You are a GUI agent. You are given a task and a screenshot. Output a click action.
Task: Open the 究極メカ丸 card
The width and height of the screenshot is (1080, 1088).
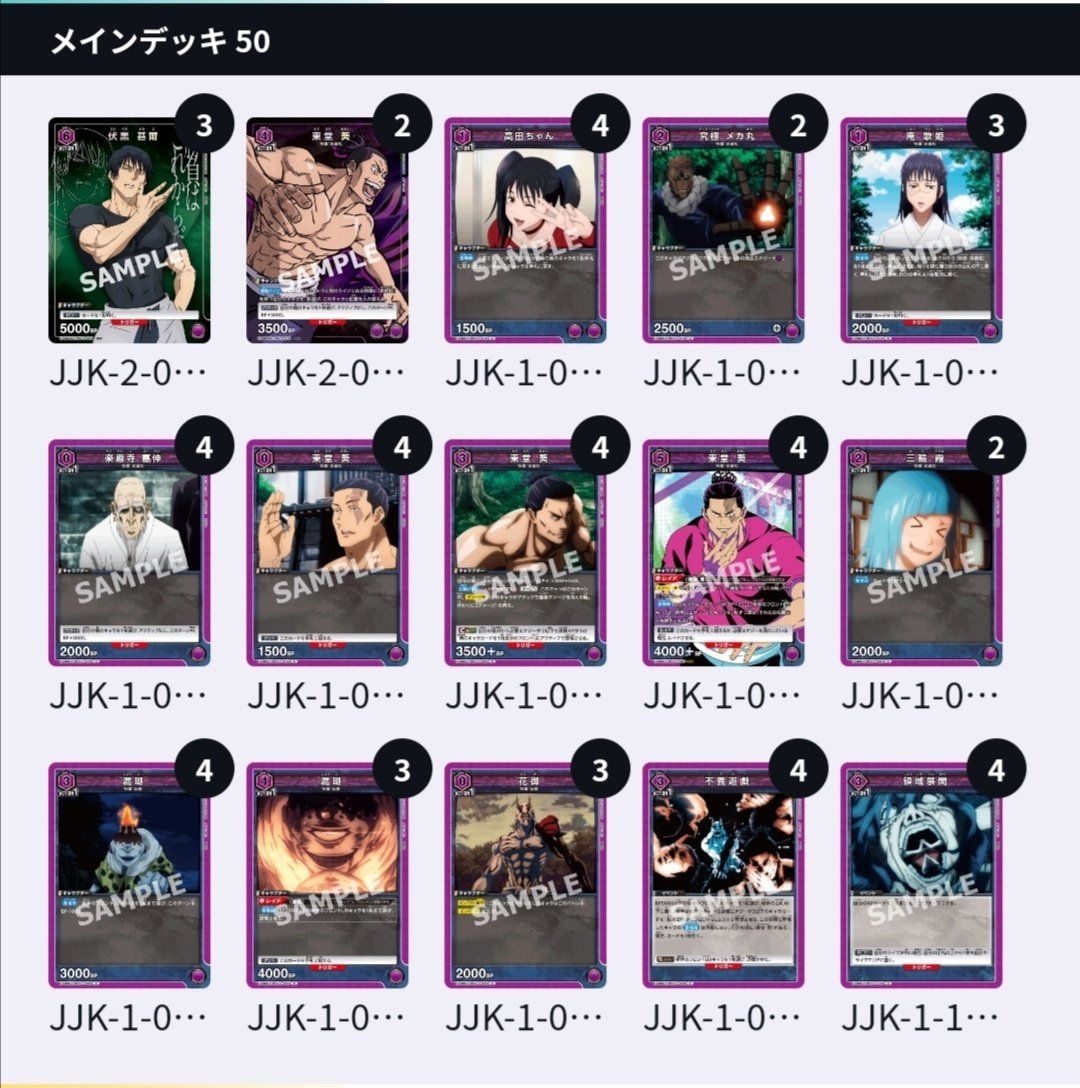point(723,231)
